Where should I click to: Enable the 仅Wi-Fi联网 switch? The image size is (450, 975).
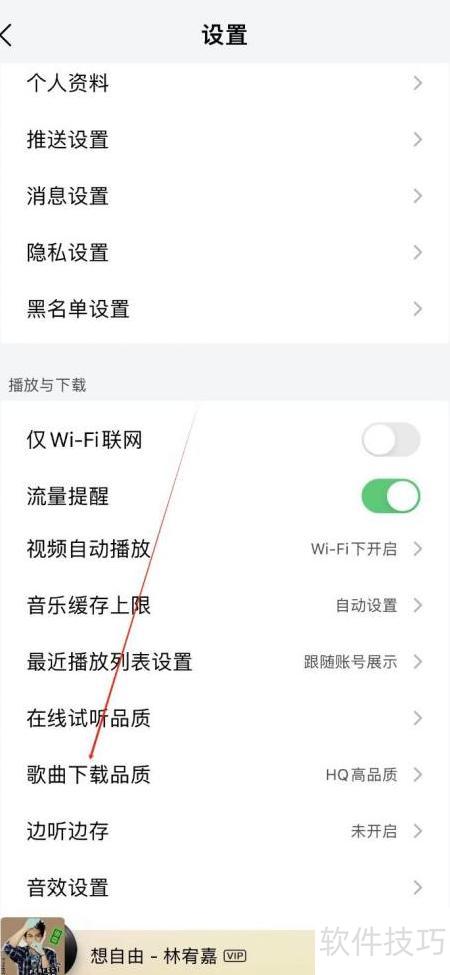click(x=391, y=440)
